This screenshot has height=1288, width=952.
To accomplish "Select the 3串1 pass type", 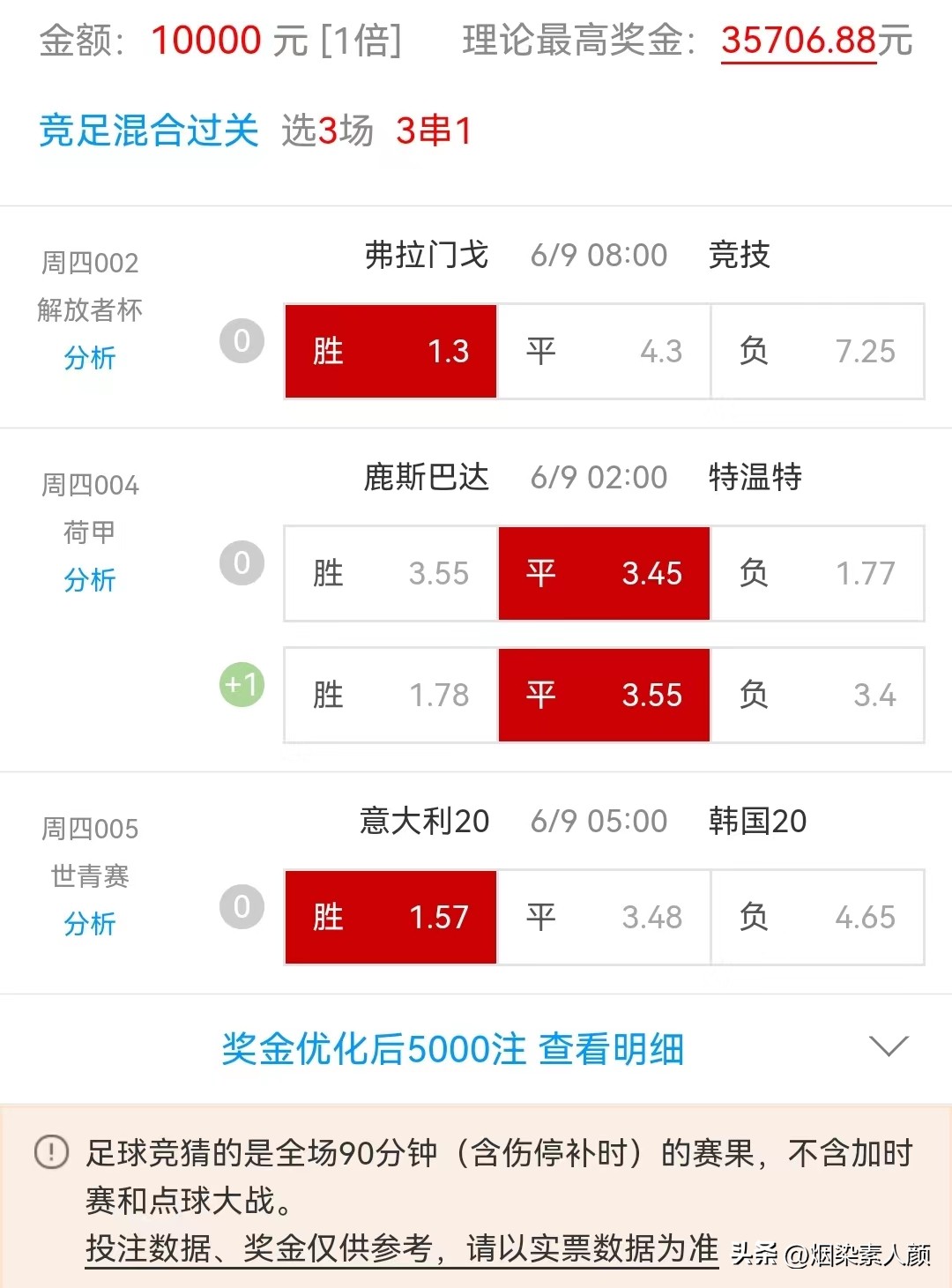I will [x=434, y=130].
